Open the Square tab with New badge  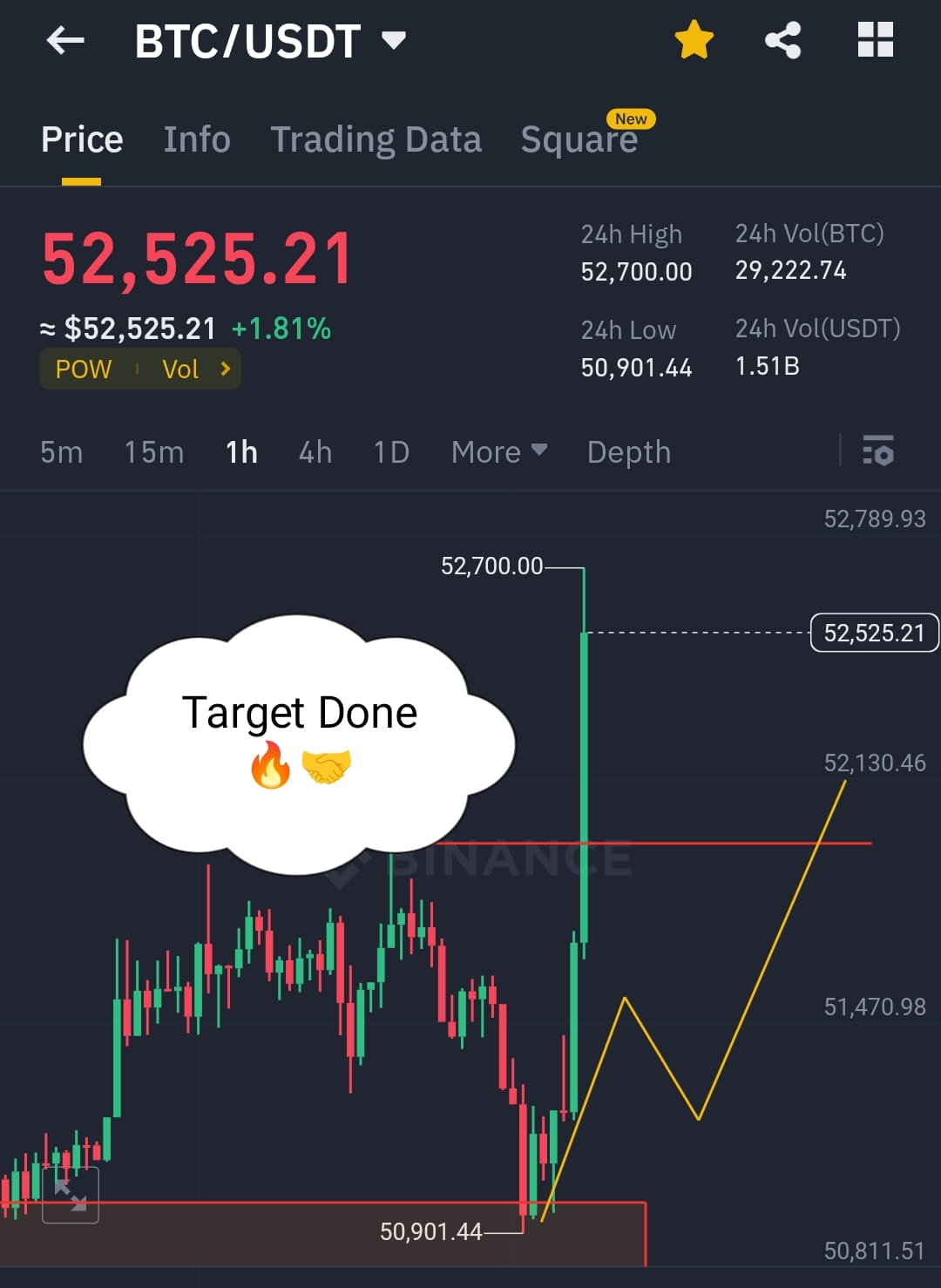[x=579, y=139]
